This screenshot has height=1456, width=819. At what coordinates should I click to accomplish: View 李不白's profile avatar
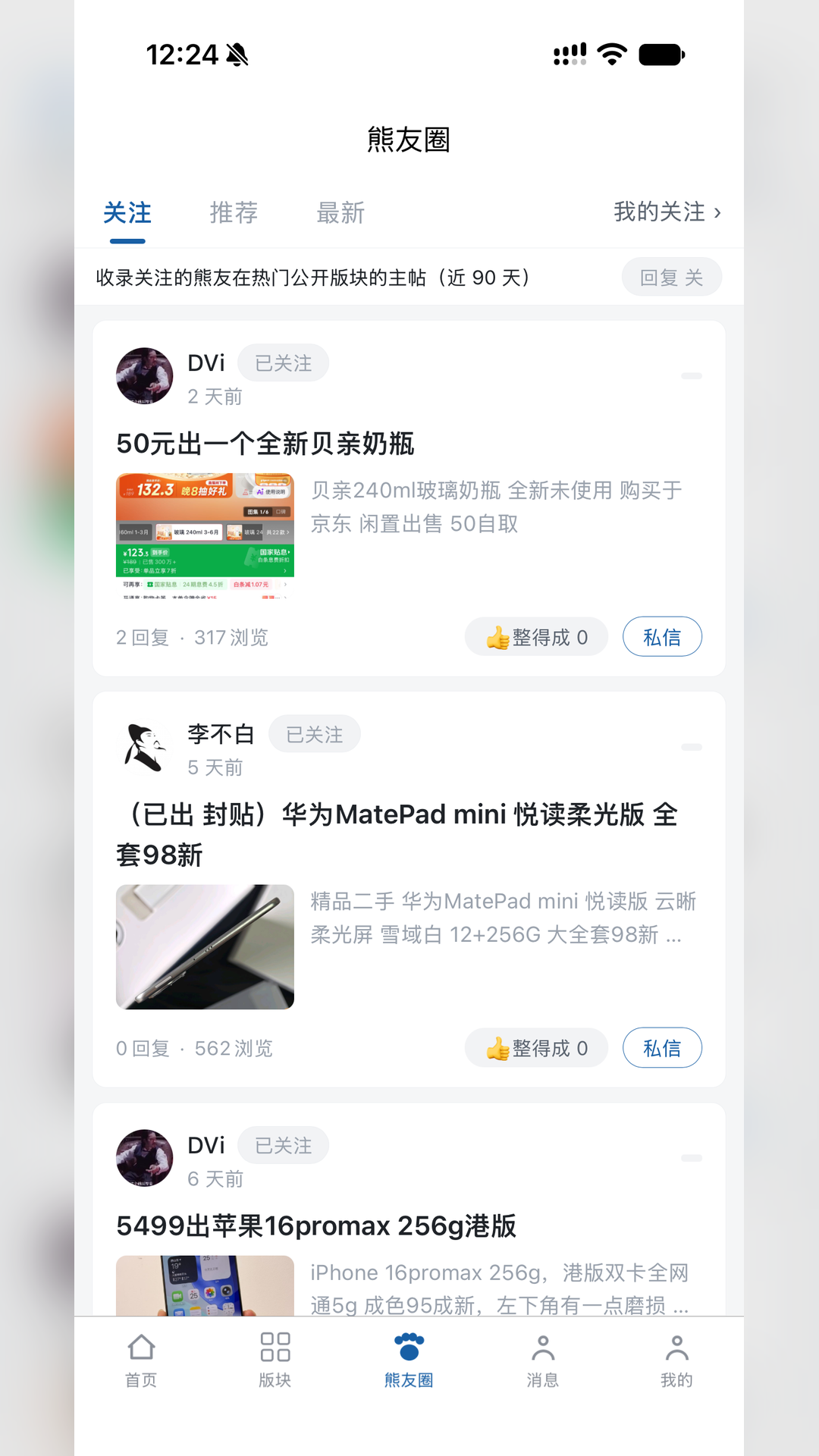145,748
